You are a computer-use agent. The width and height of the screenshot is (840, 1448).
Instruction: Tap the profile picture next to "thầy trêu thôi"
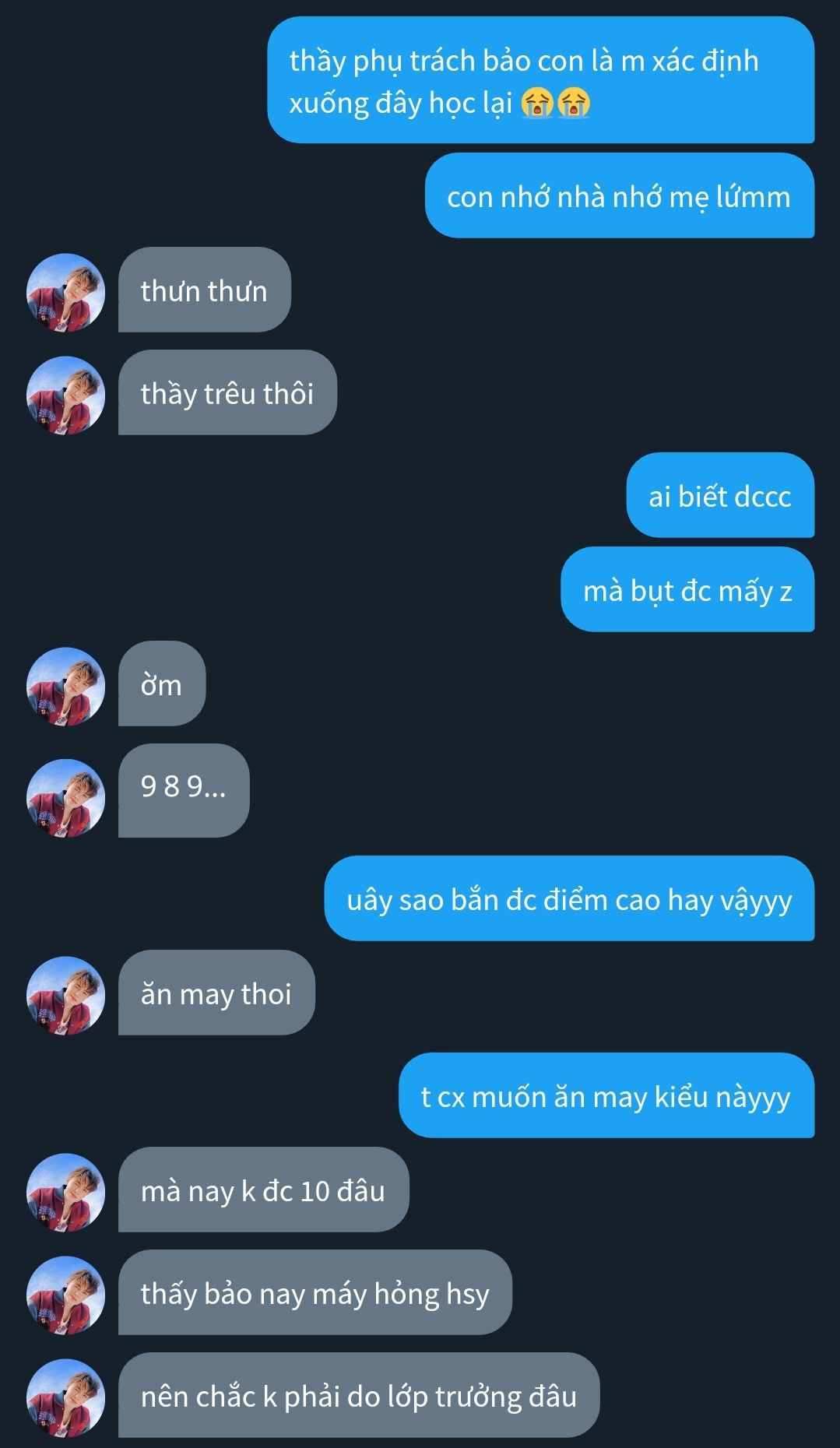(x=66, y=395)
